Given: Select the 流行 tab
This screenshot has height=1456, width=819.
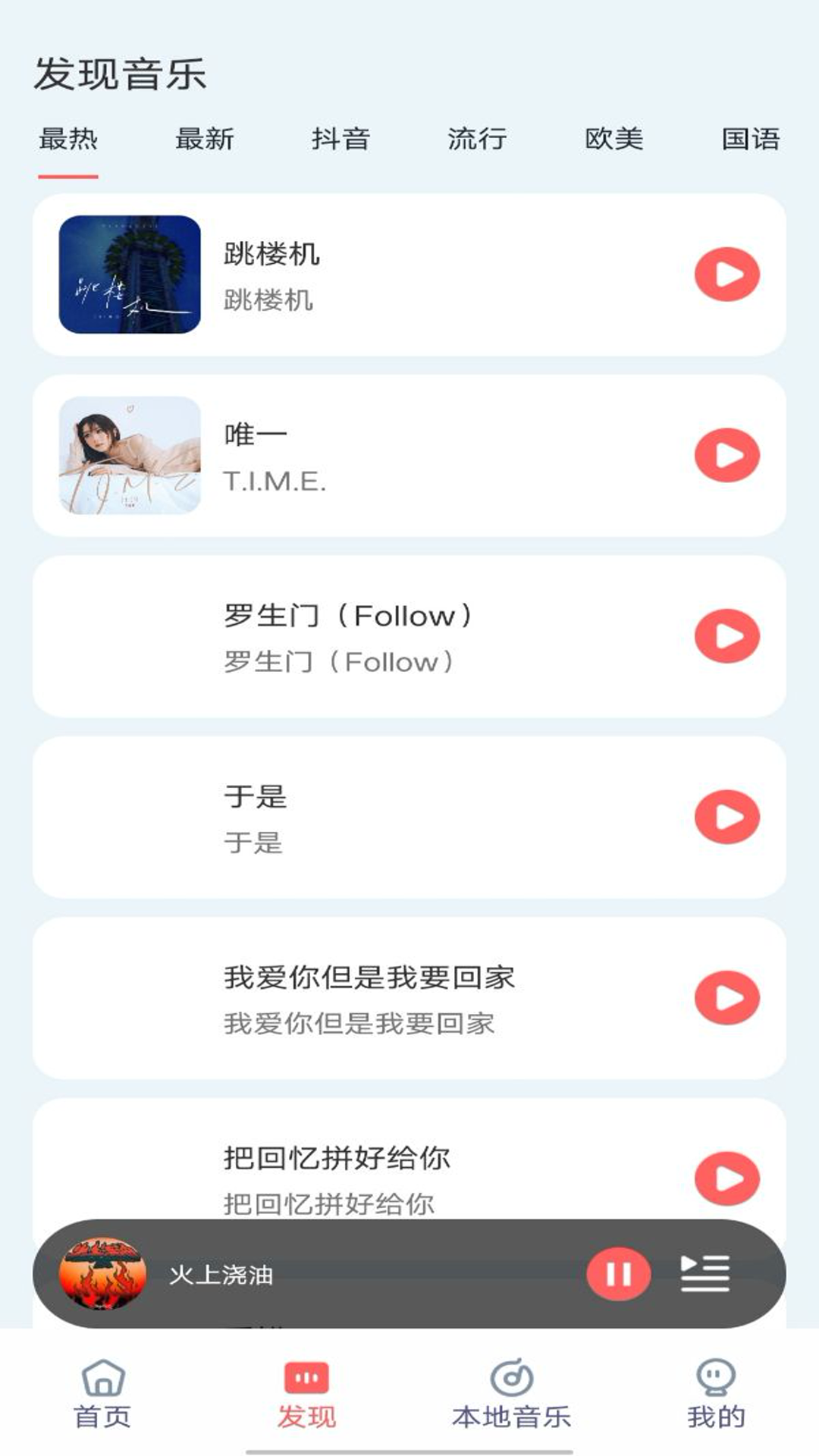Looking at the screenshot, I should click(x=478, y=139).
